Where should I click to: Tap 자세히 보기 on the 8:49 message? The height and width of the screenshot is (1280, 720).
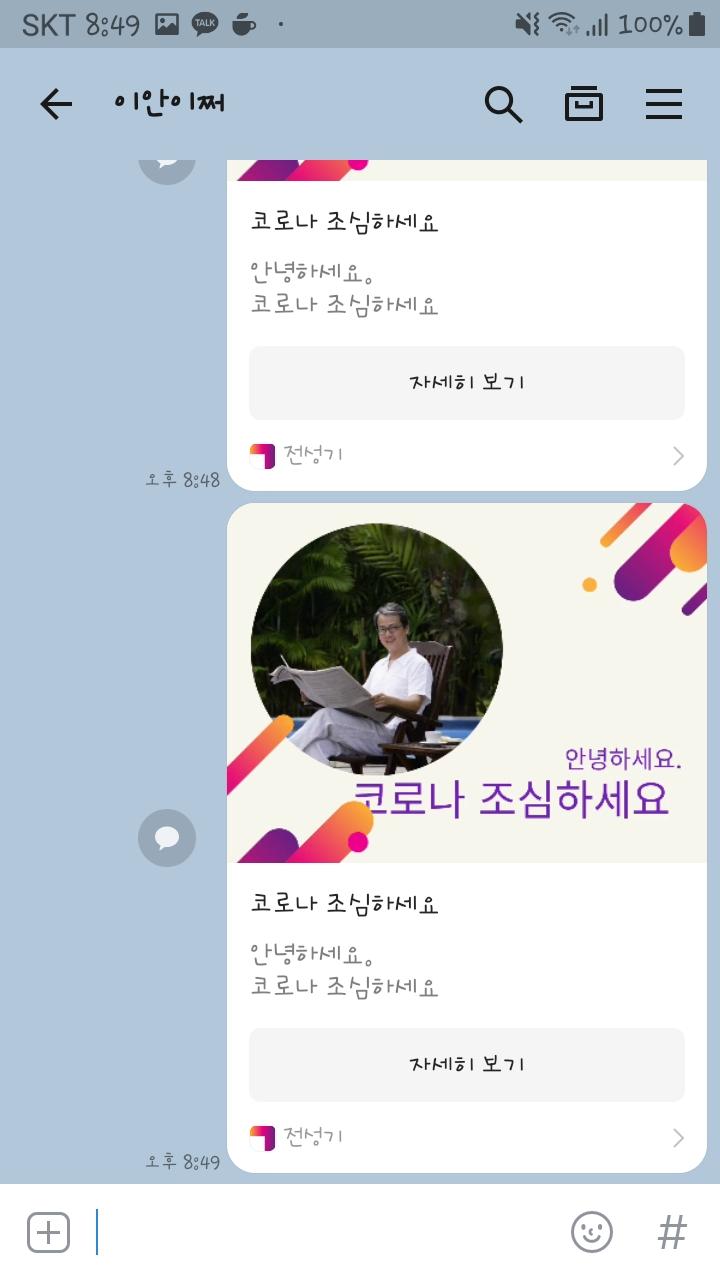466,1065
